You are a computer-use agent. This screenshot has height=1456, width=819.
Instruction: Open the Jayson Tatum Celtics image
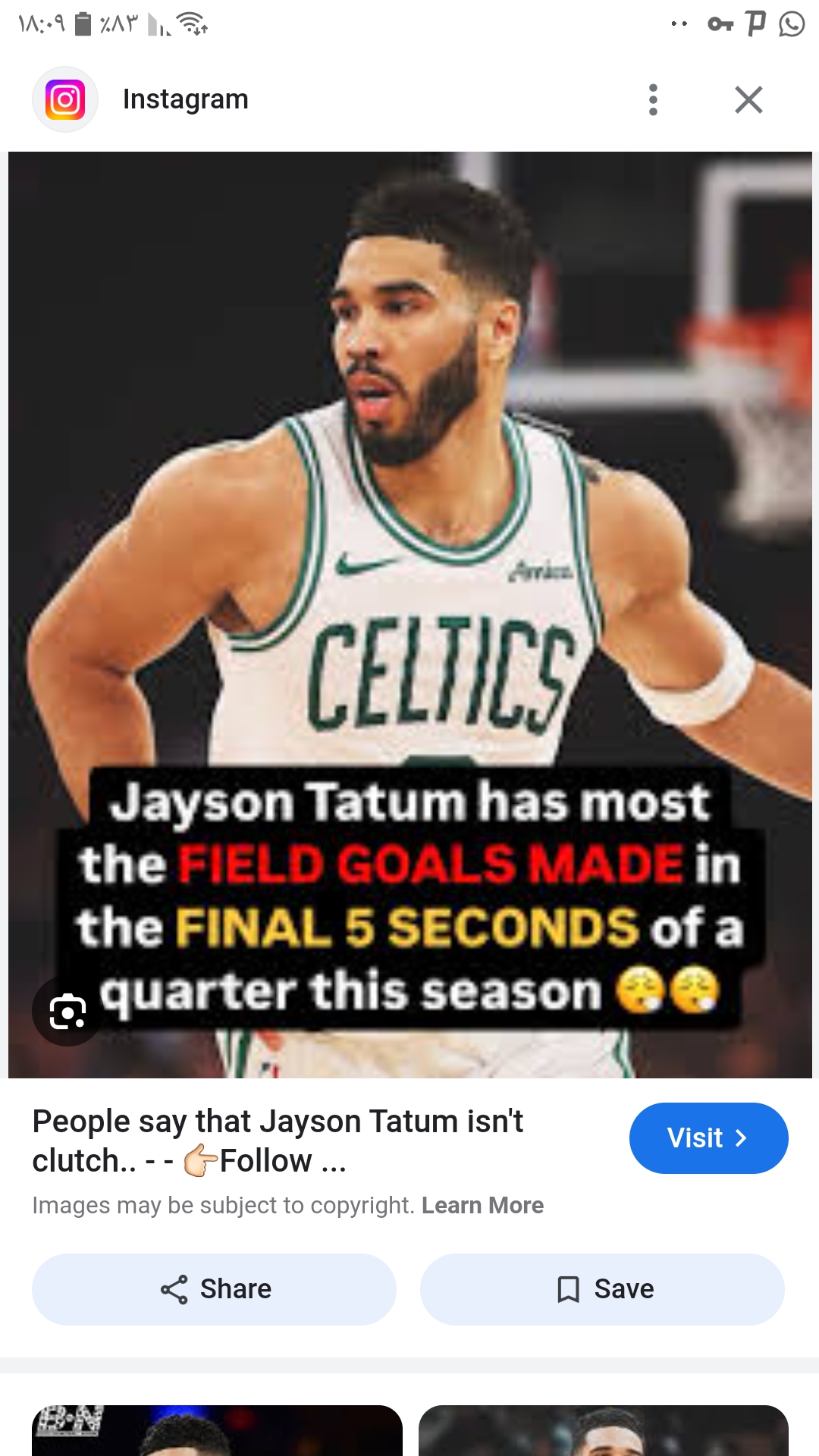click(410, 615)
